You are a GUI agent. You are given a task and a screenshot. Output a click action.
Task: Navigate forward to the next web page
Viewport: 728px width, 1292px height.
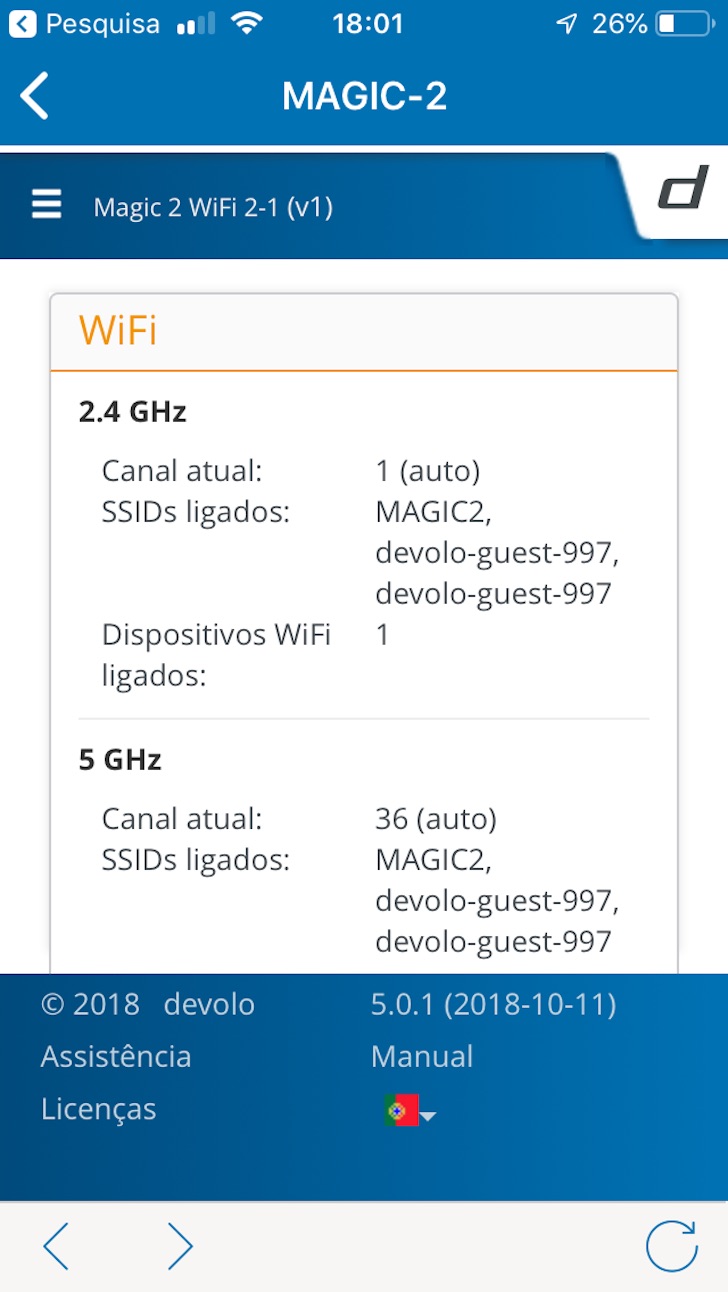(x=180, y=1246)
